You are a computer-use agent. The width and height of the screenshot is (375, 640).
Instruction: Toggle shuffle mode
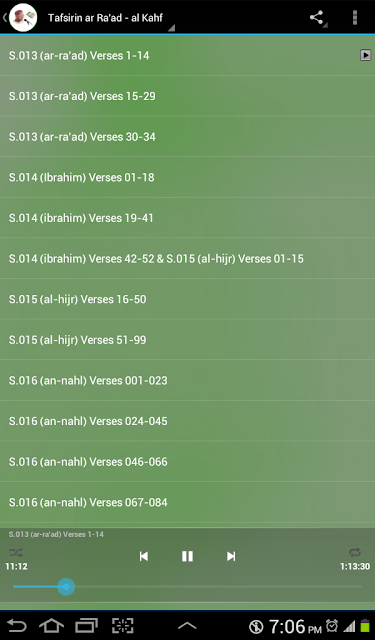tap(16, 553)
